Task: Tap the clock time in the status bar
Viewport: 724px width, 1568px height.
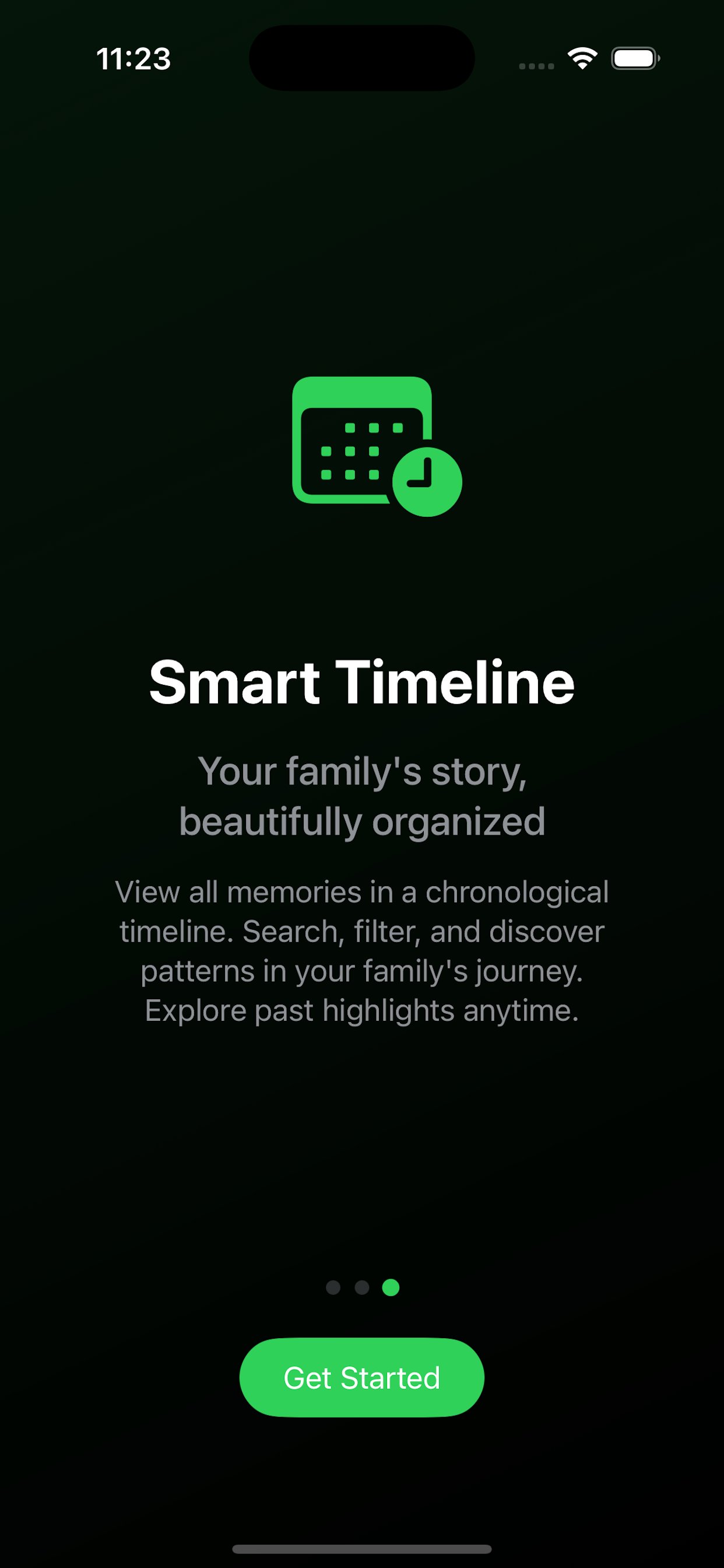Action: pyautogui.click(x=133, y=59)
